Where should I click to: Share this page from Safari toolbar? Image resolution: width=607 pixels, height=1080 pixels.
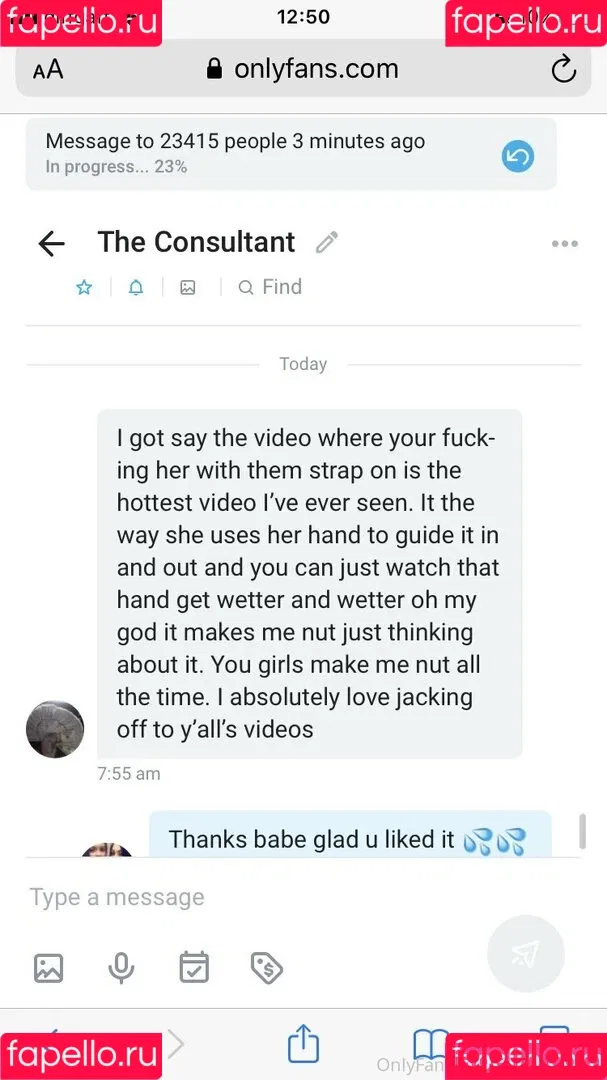tap(303, 1045)
